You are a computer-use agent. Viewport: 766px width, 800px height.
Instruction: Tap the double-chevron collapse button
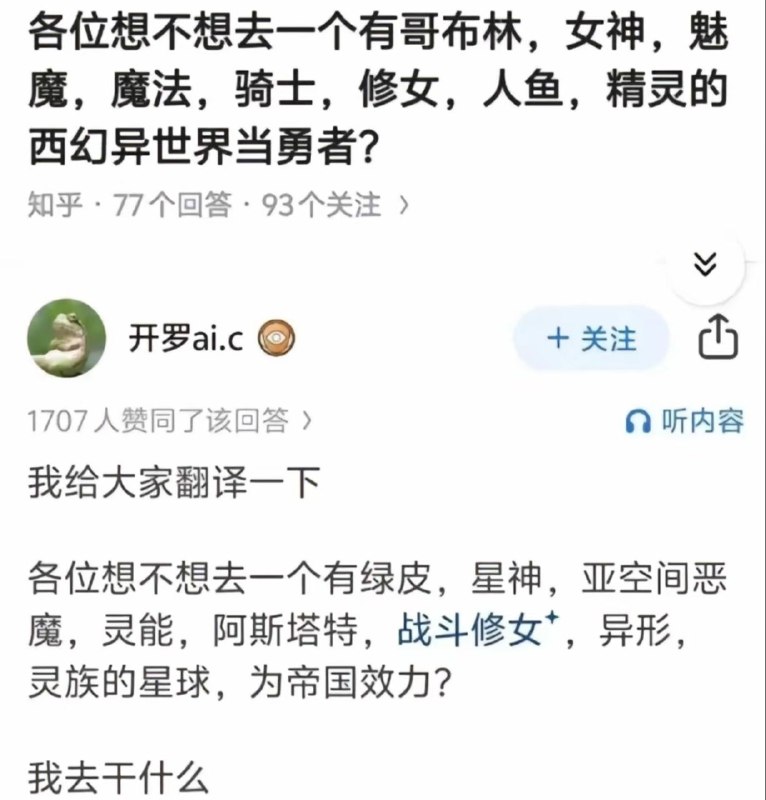click(x=706, y=264)
